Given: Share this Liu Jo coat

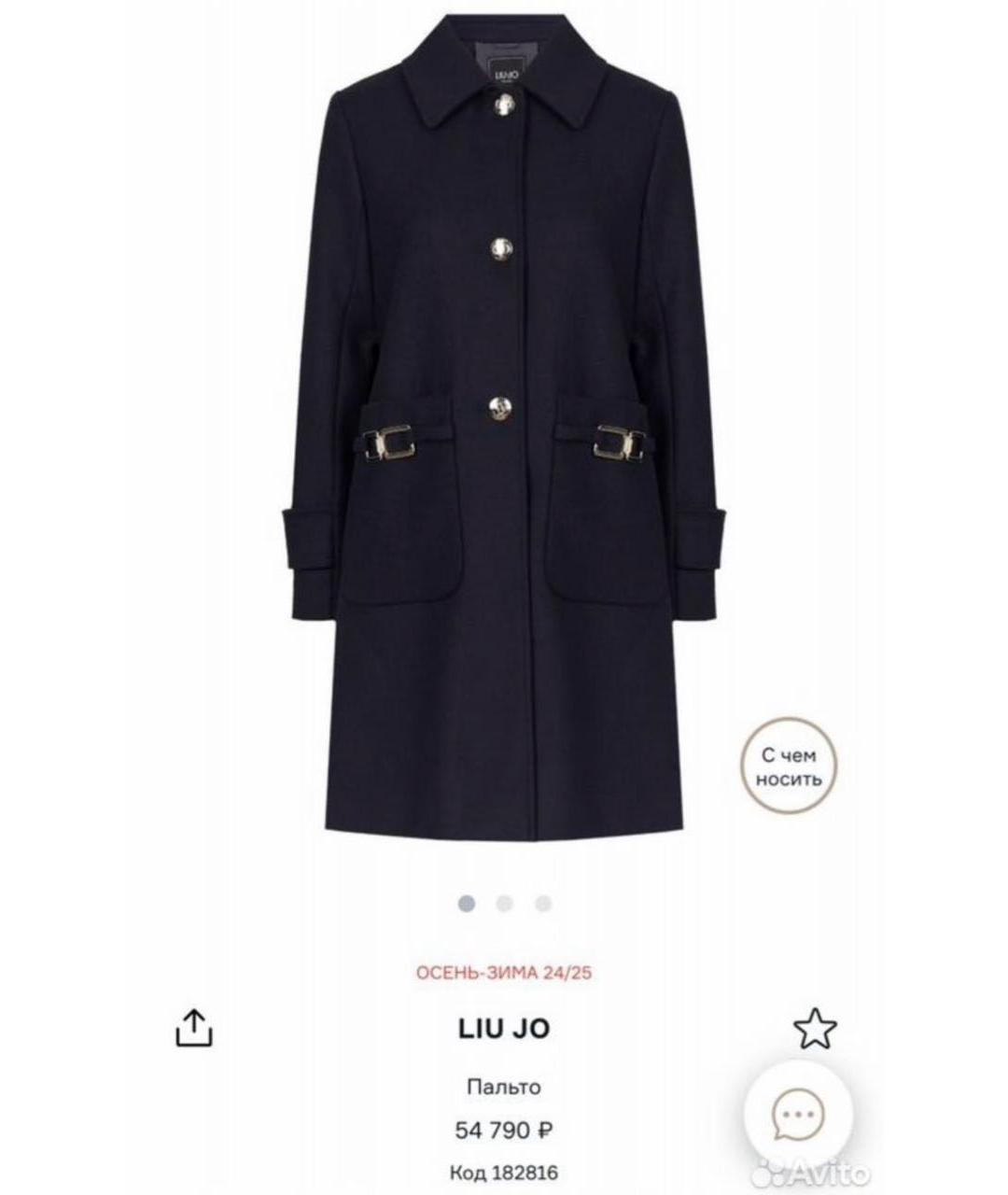Looking at the screenshot, I should (194, 1027).
